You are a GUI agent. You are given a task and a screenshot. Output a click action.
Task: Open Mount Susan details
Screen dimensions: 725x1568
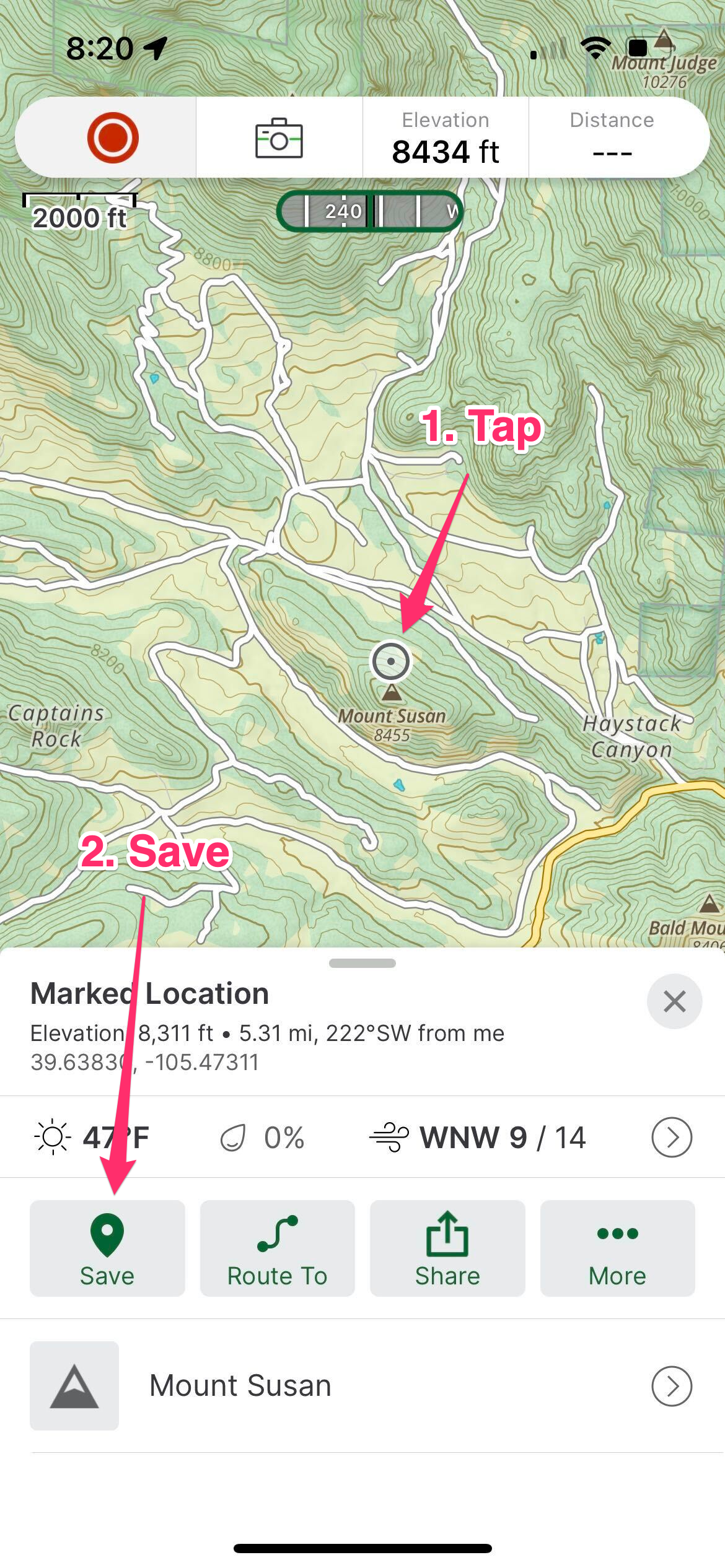(362, 1385)
